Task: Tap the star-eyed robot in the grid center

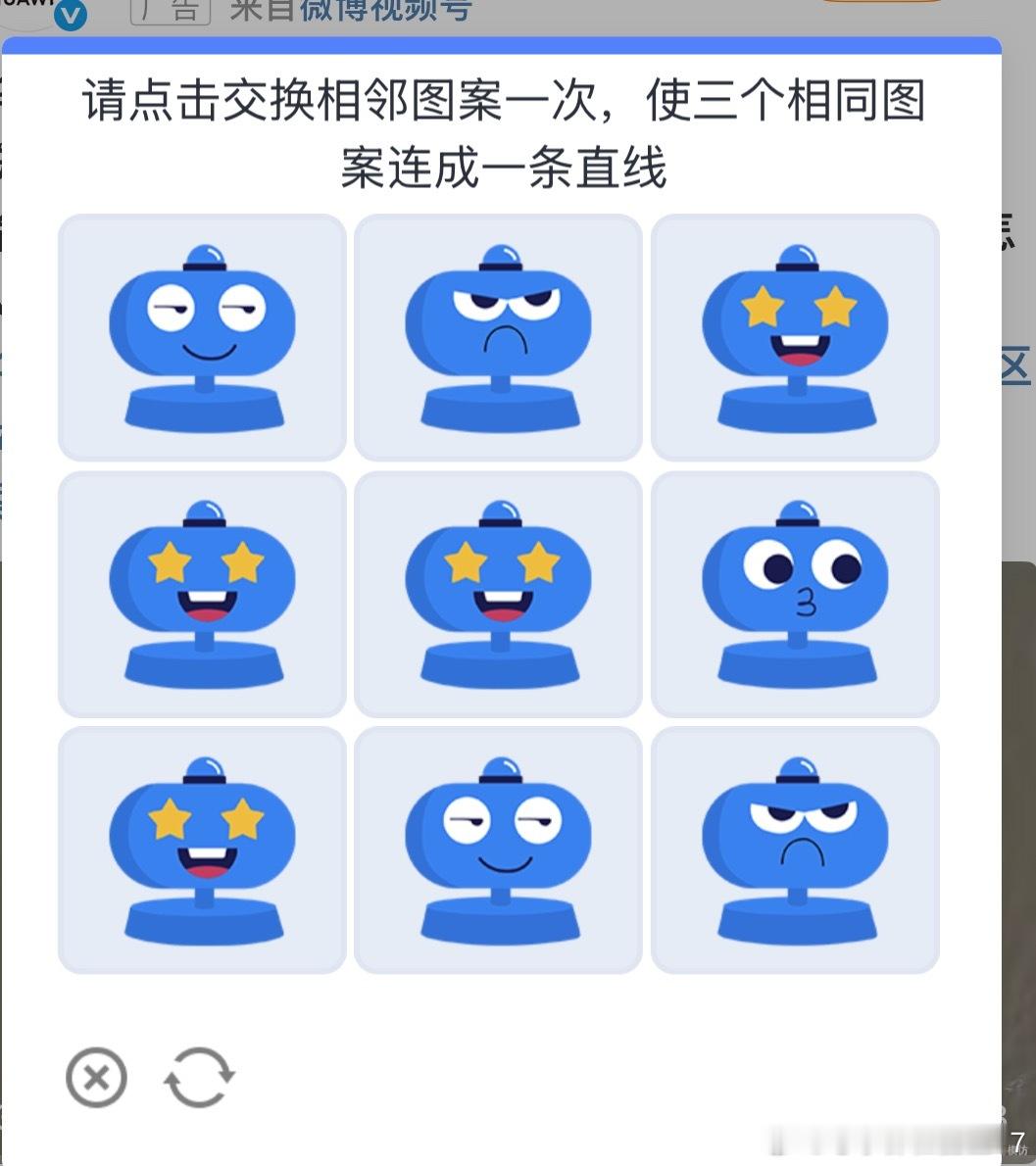Action: click(x=500, y=593)
